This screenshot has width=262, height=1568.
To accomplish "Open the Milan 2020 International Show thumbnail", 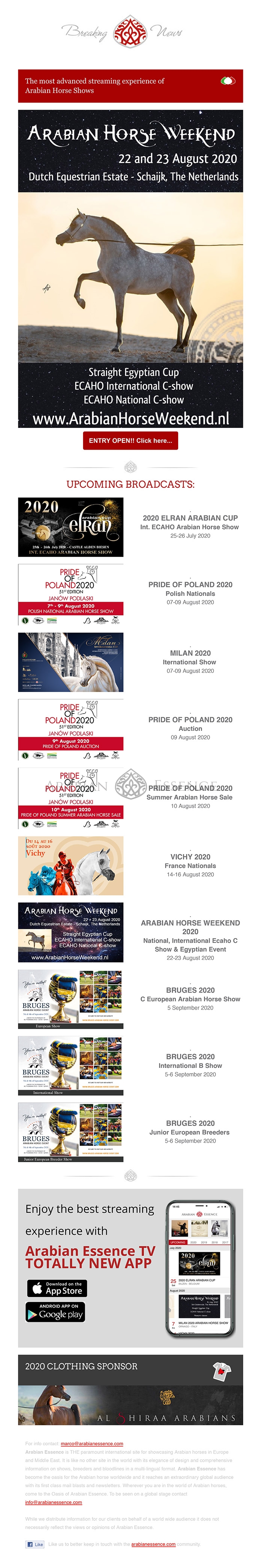I will (71, 662).
